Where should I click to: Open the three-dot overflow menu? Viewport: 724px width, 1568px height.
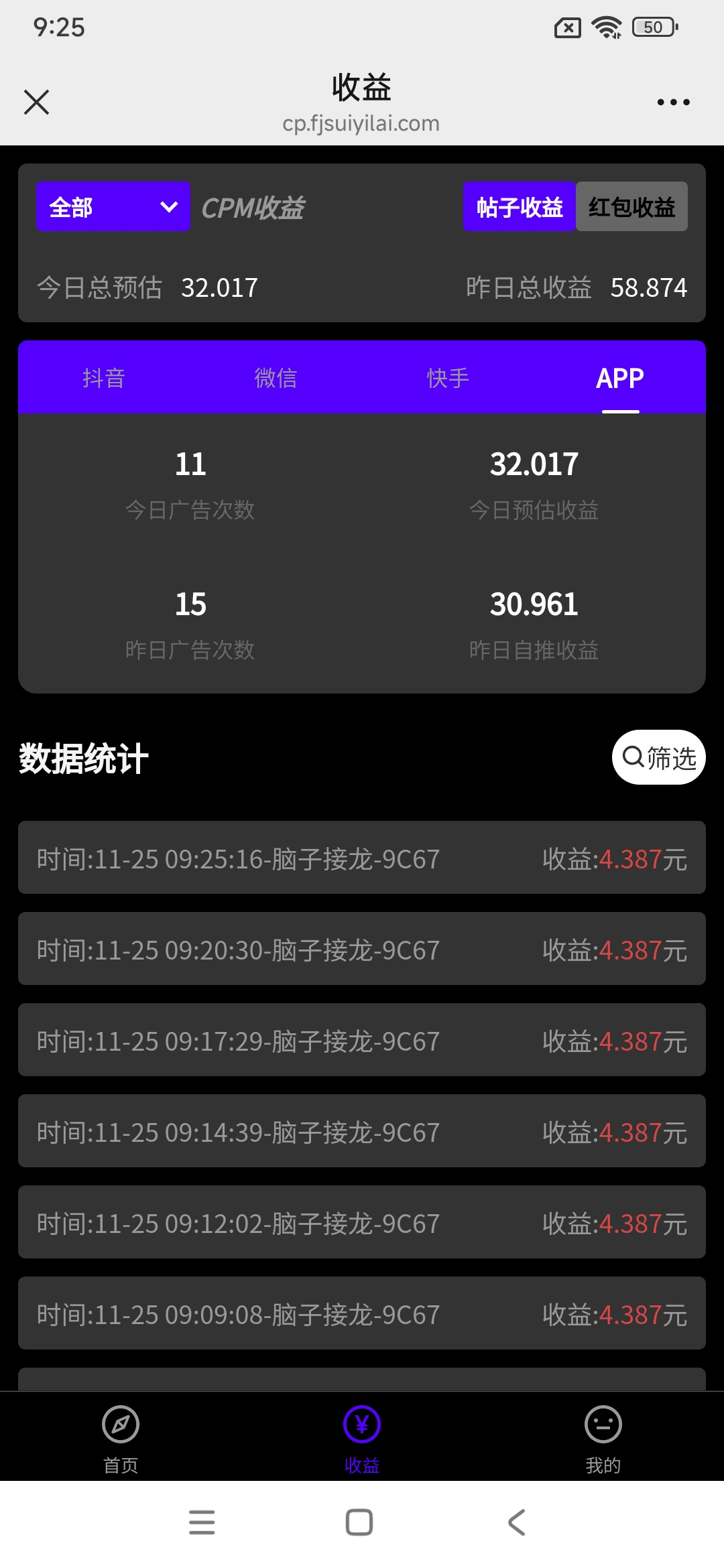point(673,103)
